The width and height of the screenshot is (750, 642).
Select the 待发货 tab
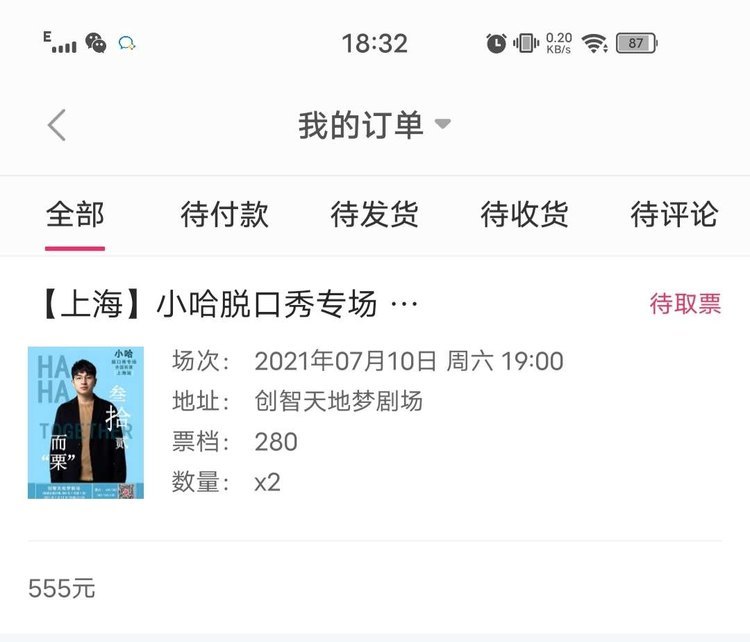pos(375,214)
